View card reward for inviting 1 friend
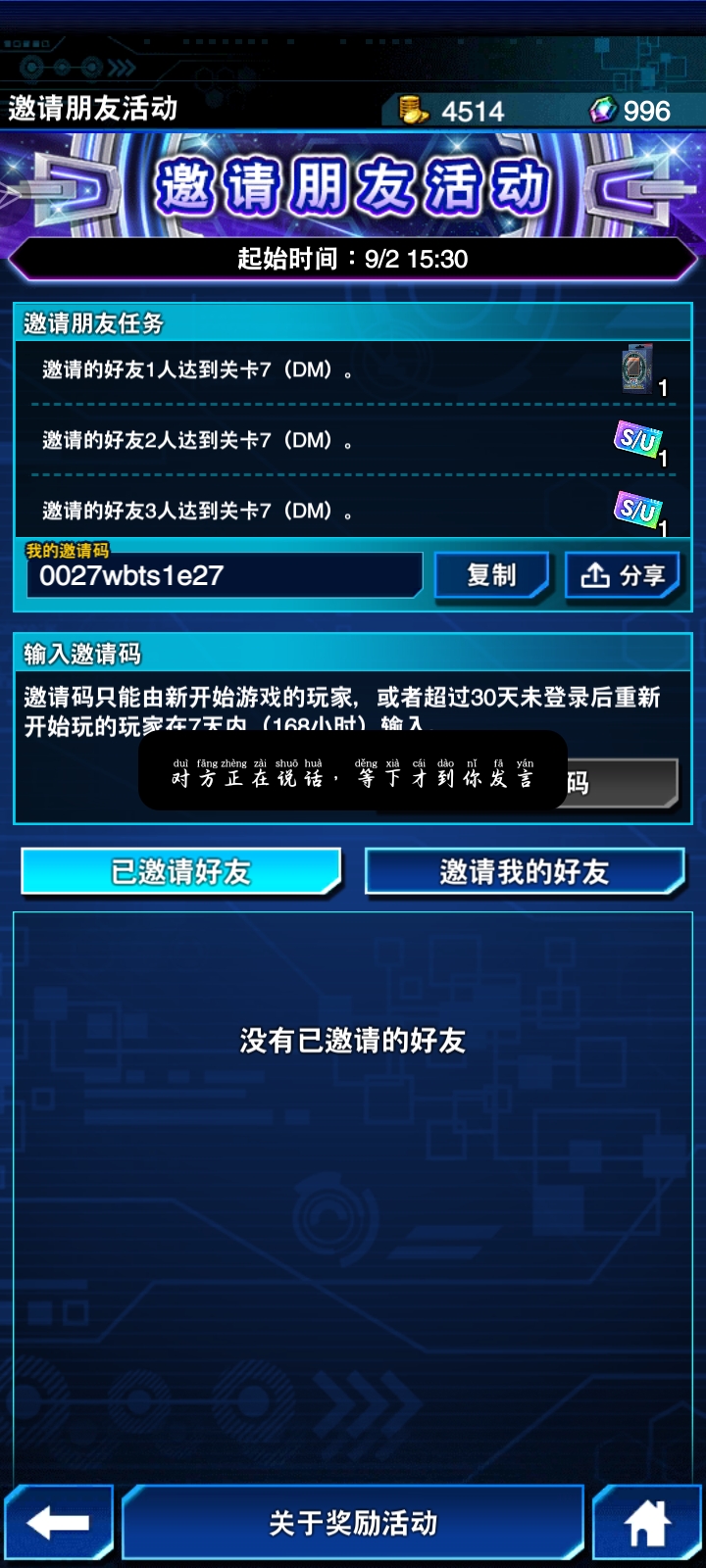 637,369
